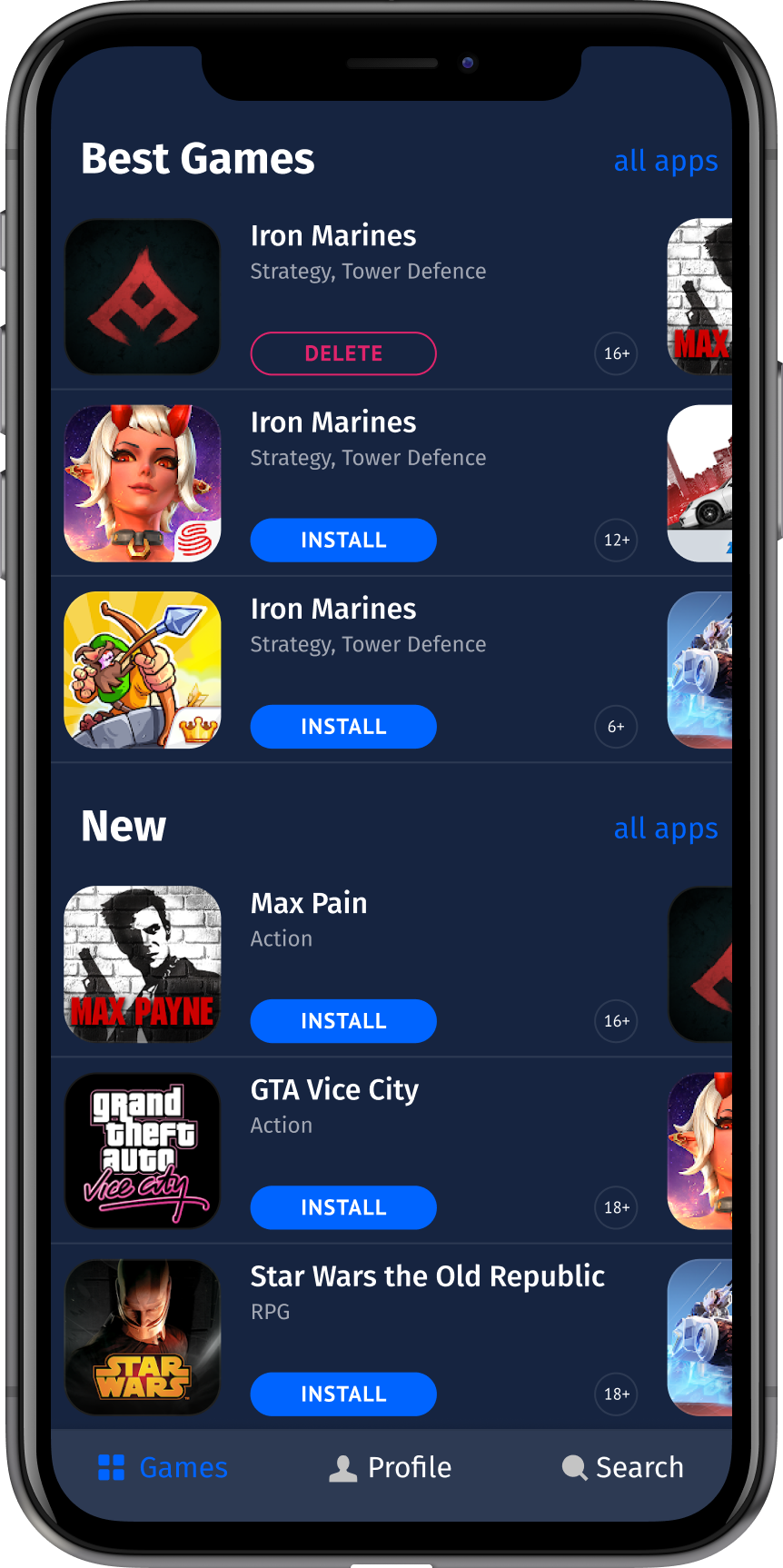Install Star Wars the Old Republic
This screenshot has width=783, height=1568.
tap(343, 1394)
